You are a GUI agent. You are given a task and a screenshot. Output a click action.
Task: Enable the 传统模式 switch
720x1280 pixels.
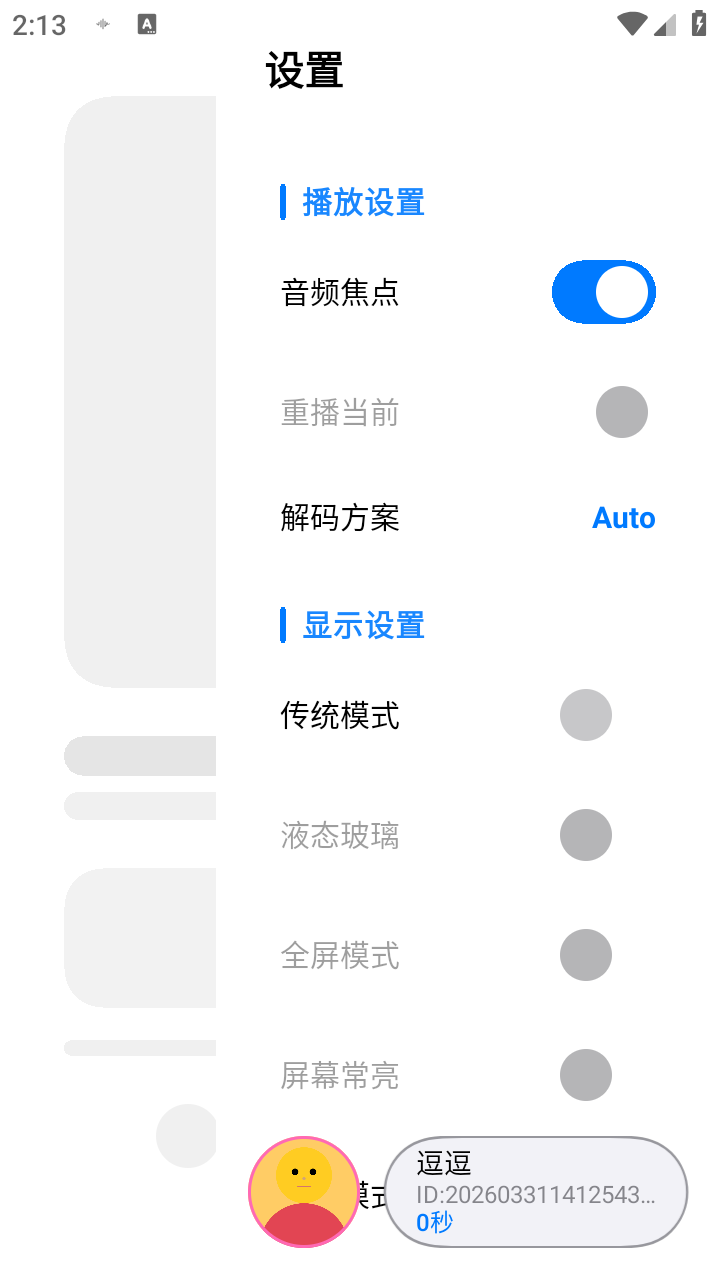[x=586, y=715]
